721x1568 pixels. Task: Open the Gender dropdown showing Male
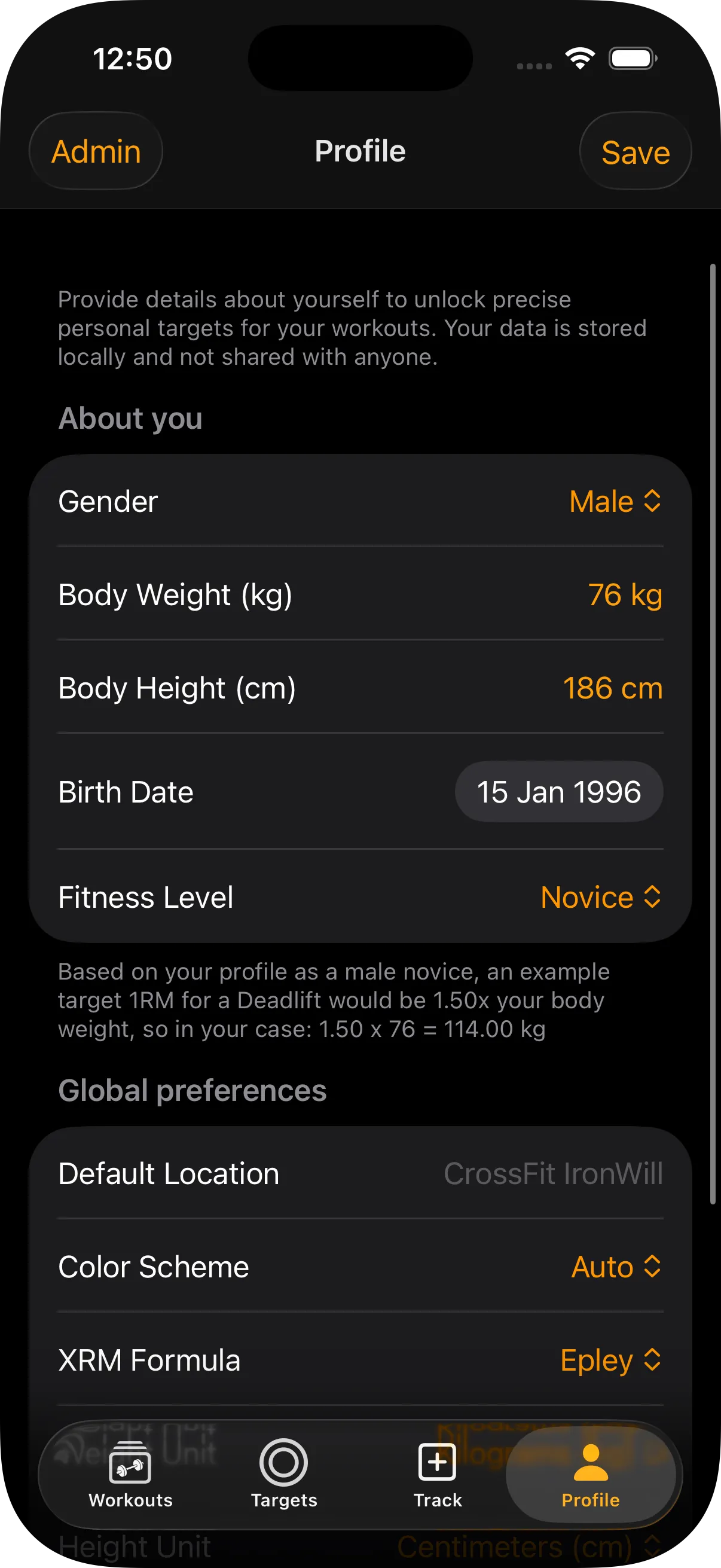pyautogui.click(x=615, y=501)
